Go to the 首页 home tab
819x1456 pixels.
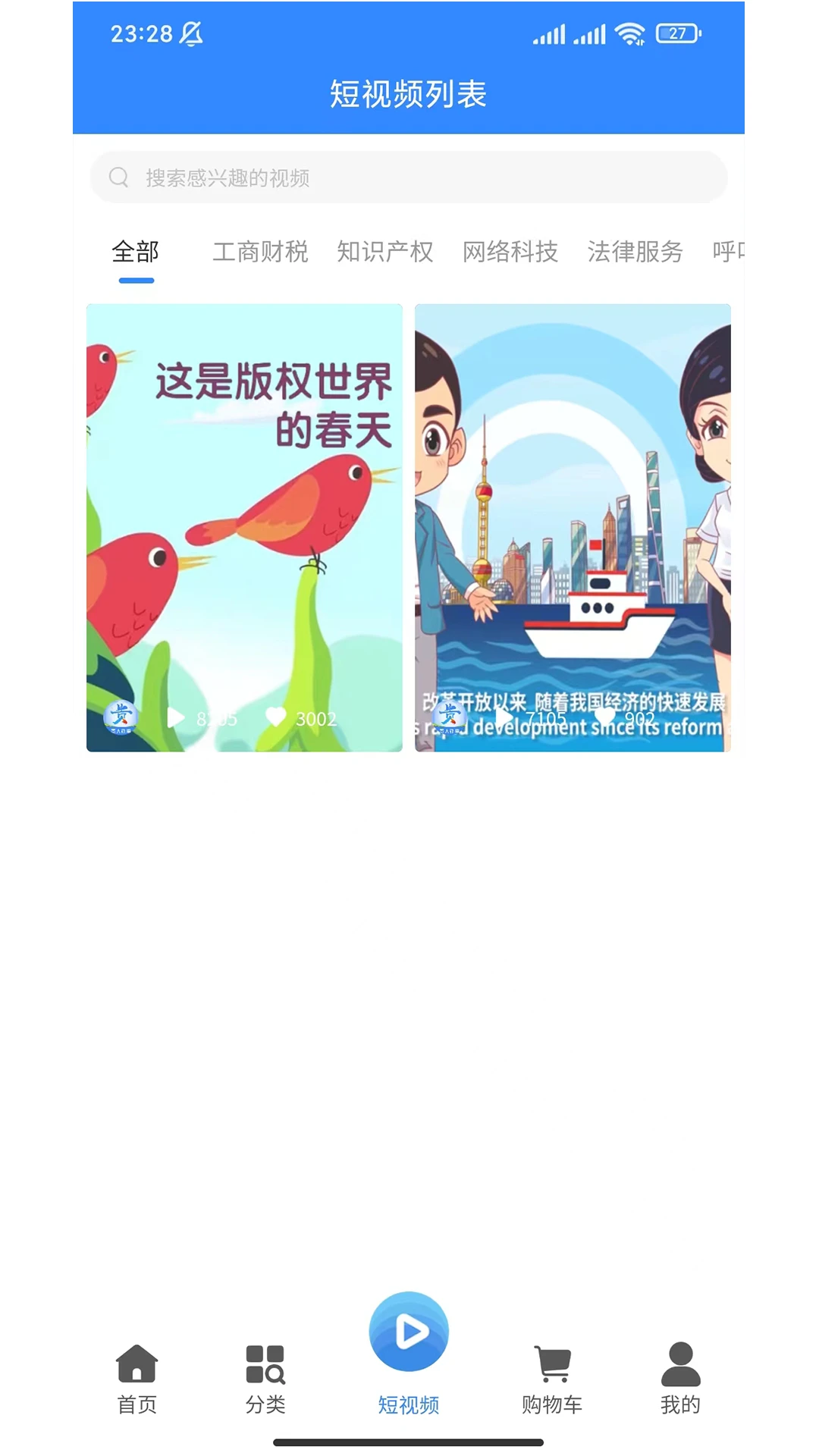137,1378
